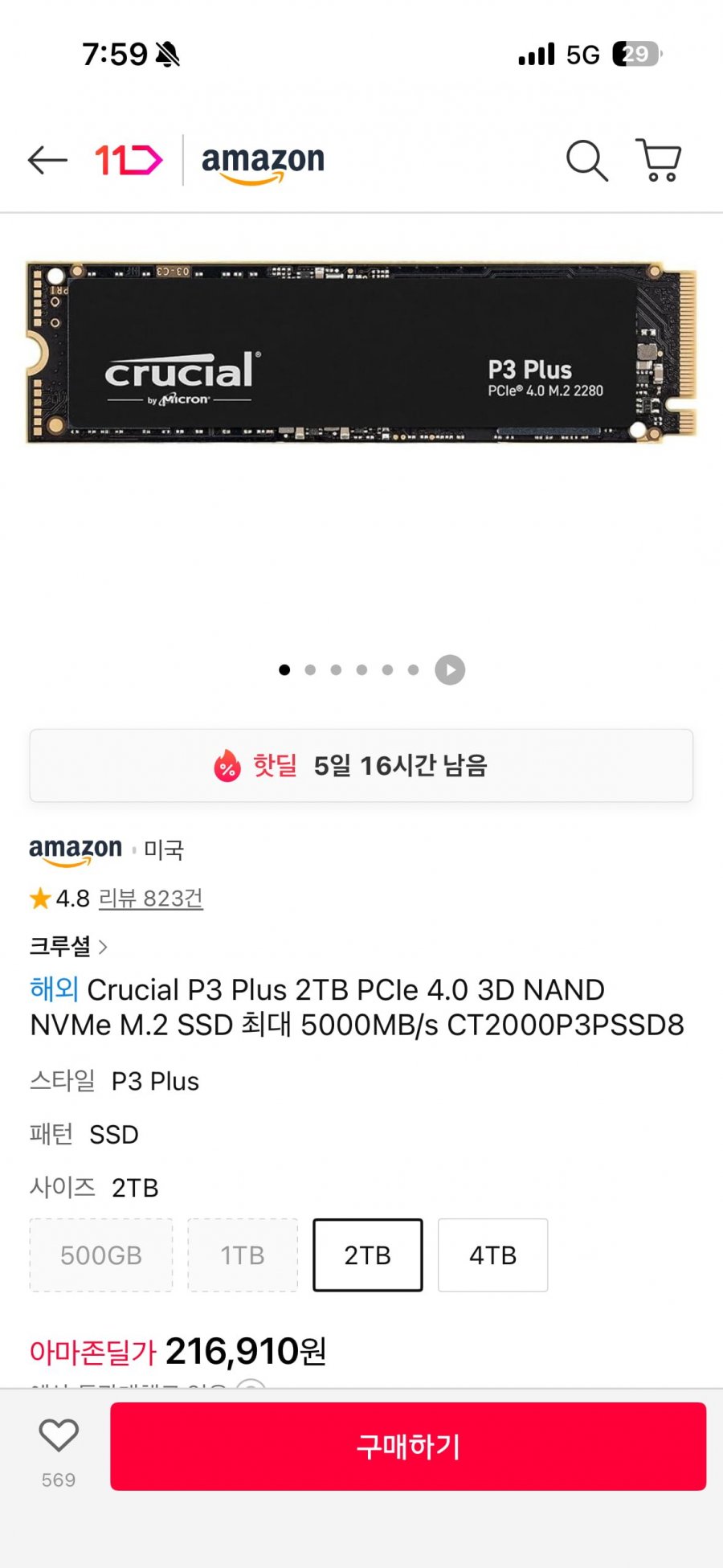Choose the 4TB size option
The height and width of the screenshot is (1568, 723).
pos(492,1255)
